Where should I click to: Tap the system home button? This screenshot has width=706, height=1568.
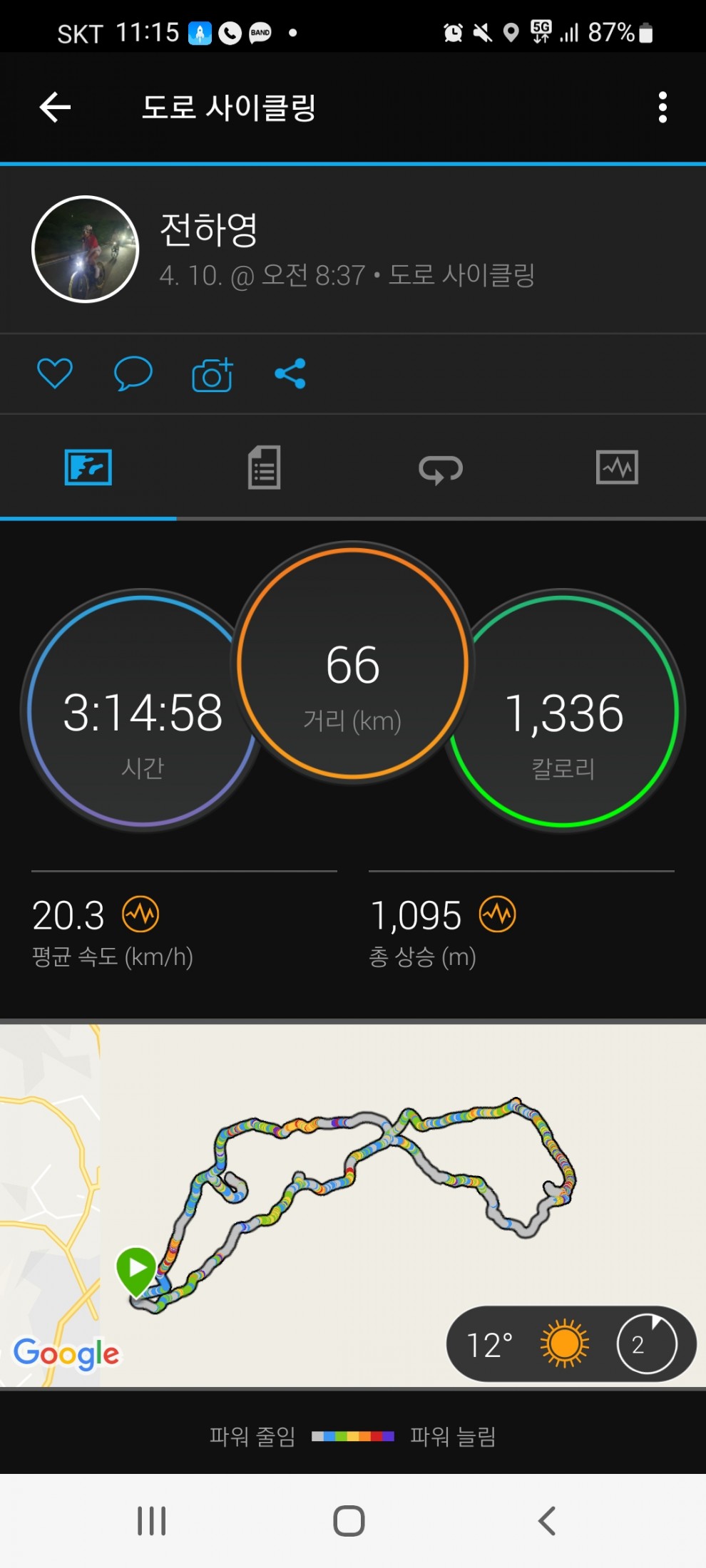349,1520
